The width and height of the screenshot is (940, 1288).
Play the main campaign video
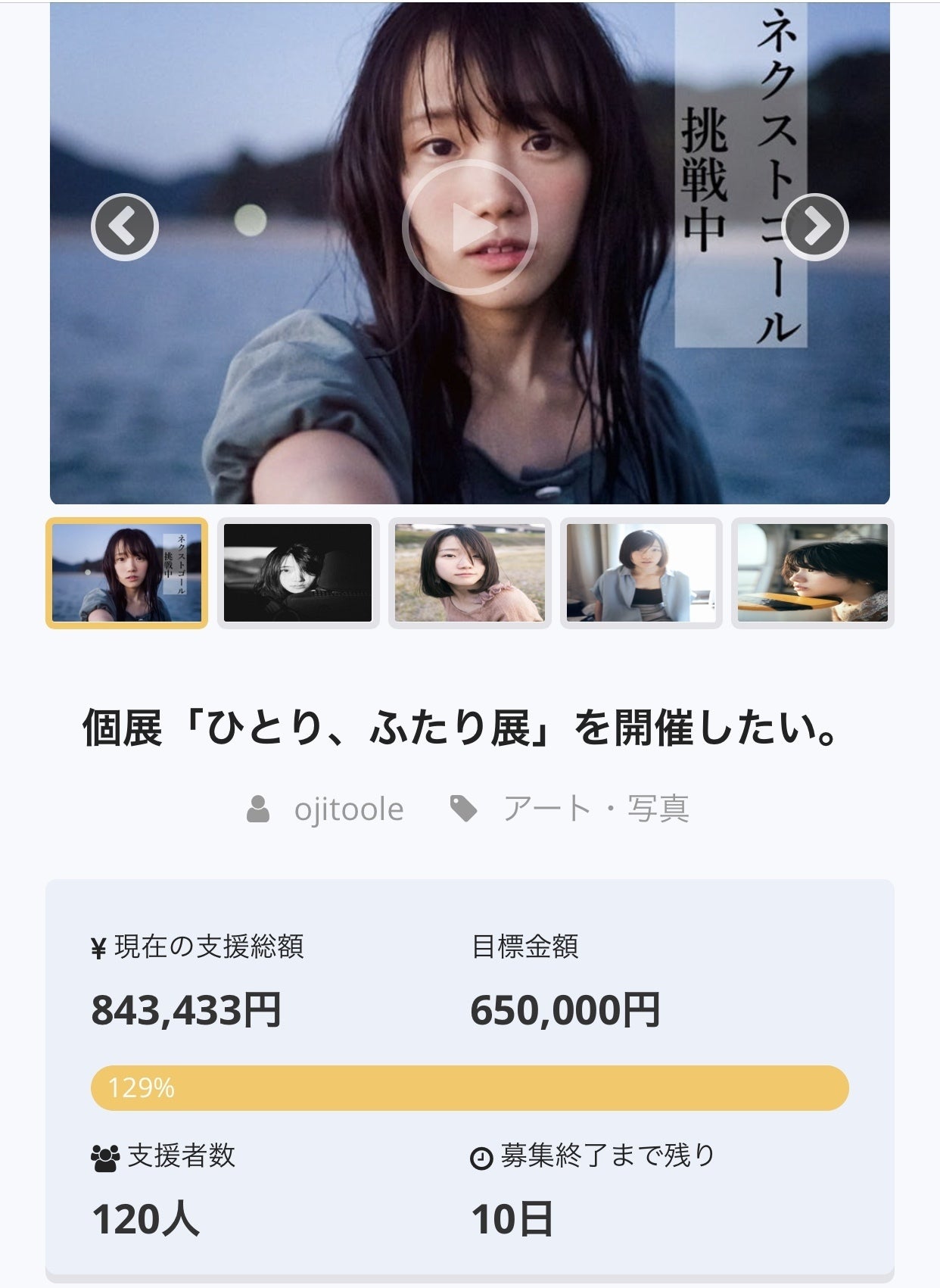(469, 226)
